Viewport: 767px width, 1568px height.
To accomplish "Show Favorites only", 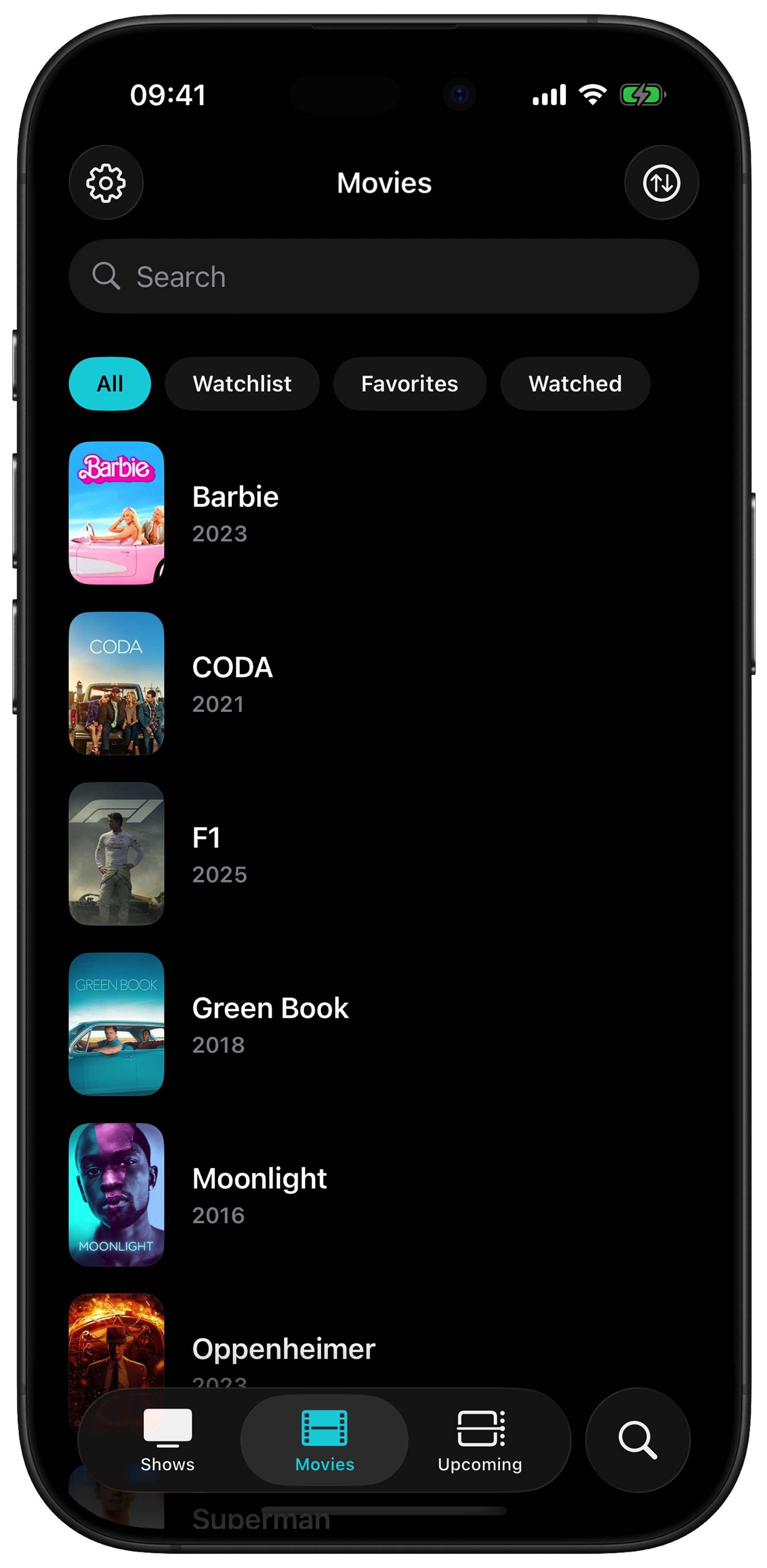I will pos(410,383).
